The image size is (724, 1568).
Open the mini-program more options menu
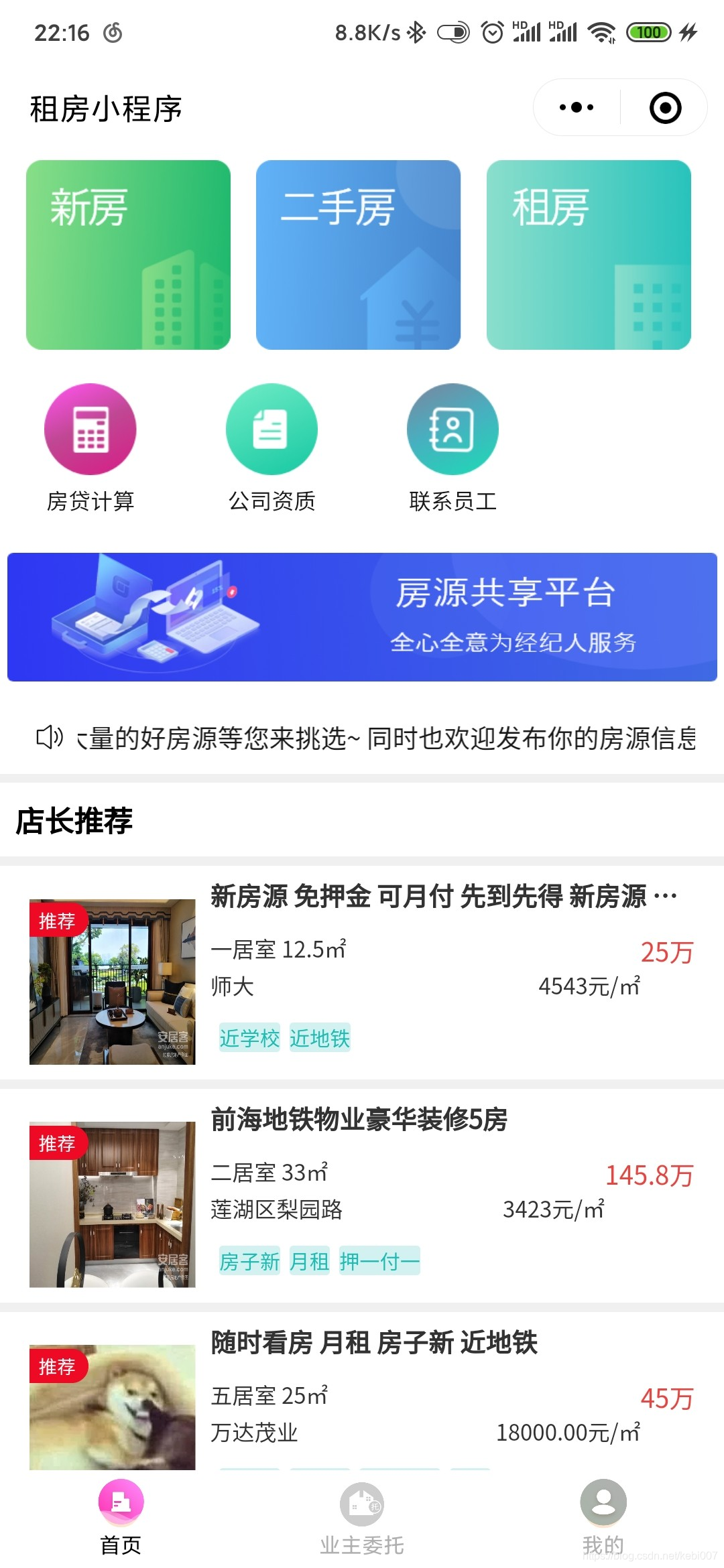click(575, 107)
